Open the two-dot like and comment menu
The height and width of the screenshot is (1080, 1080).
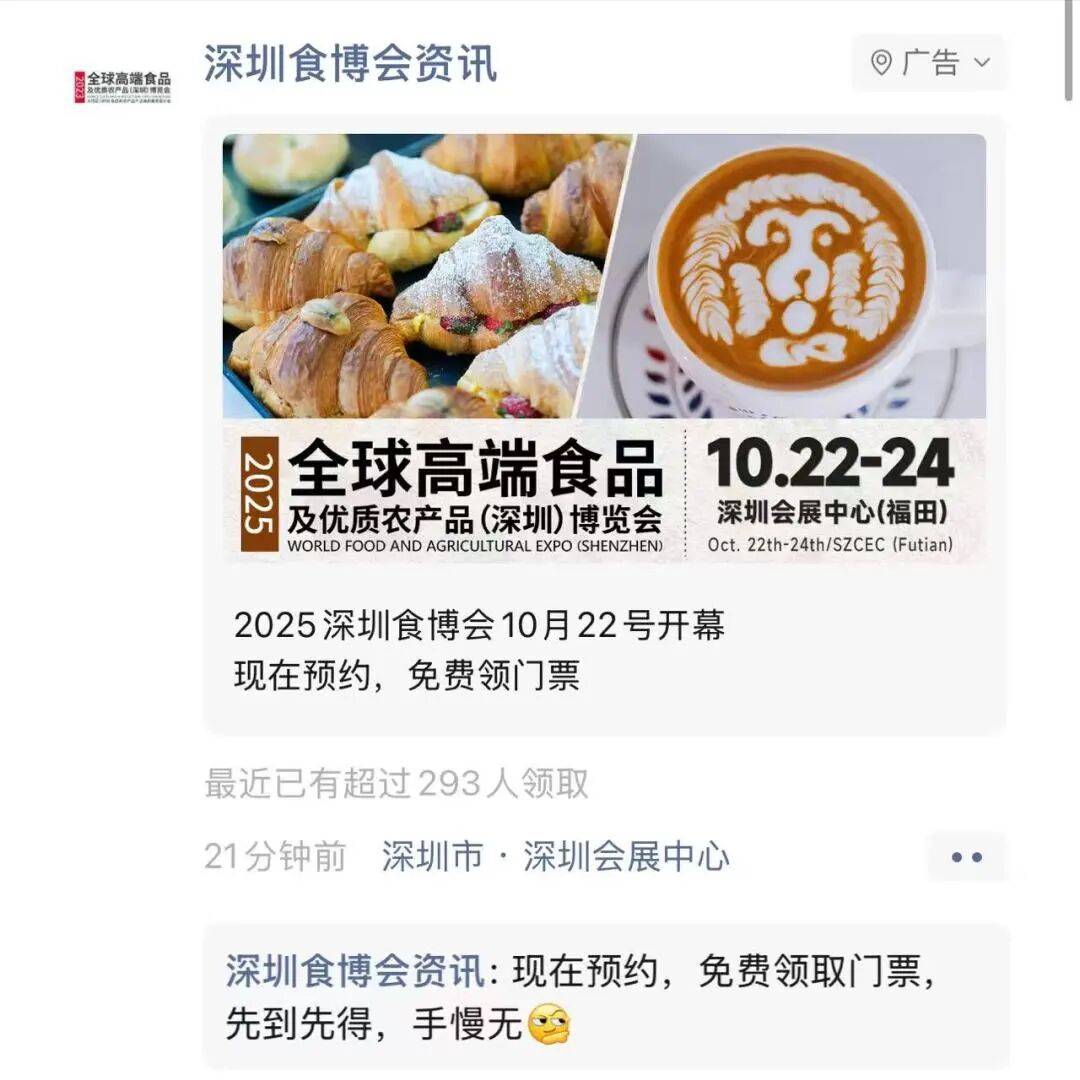[x=966, y=857]
